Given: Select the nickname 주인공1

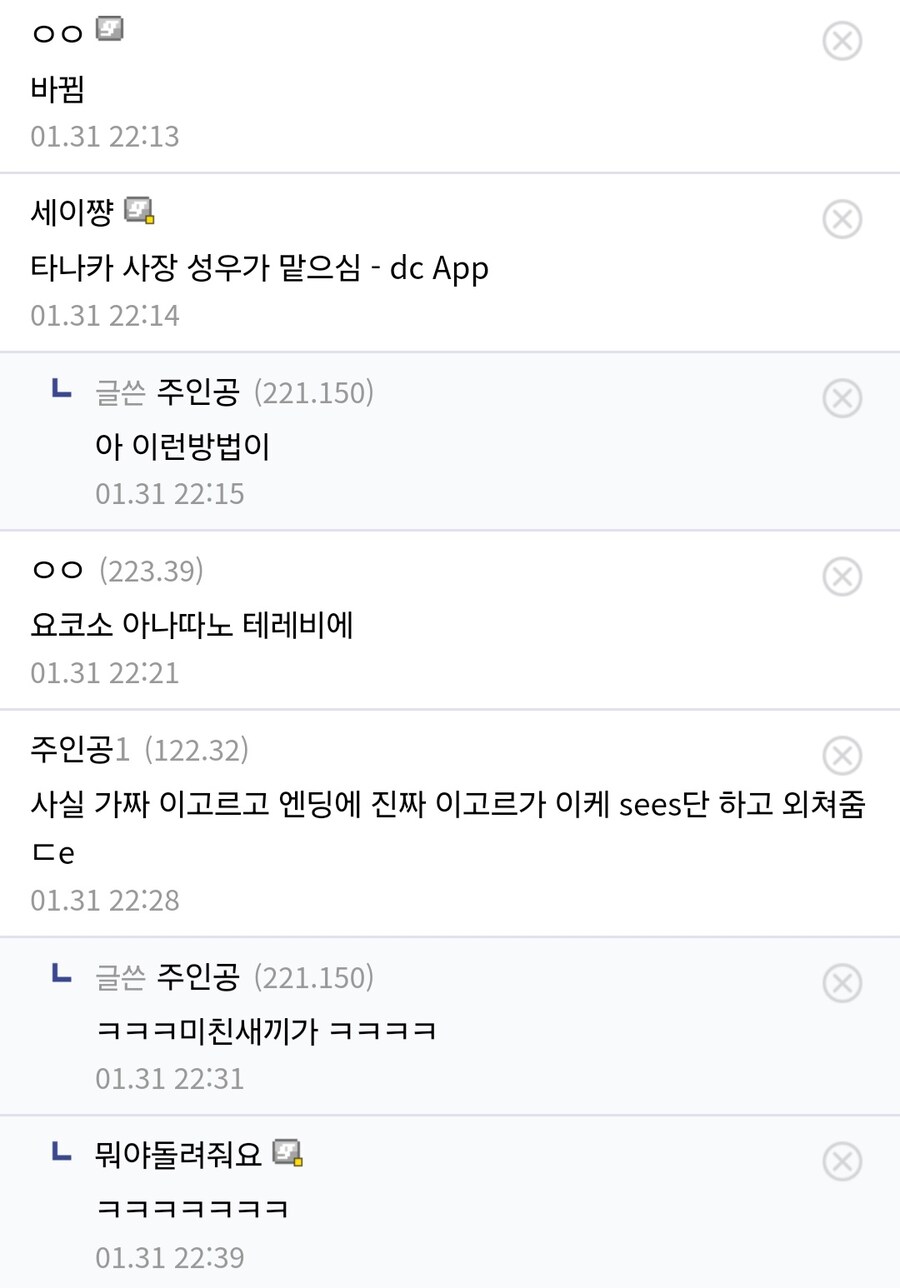Looking at the screenshot, I should tap(80, 749).
